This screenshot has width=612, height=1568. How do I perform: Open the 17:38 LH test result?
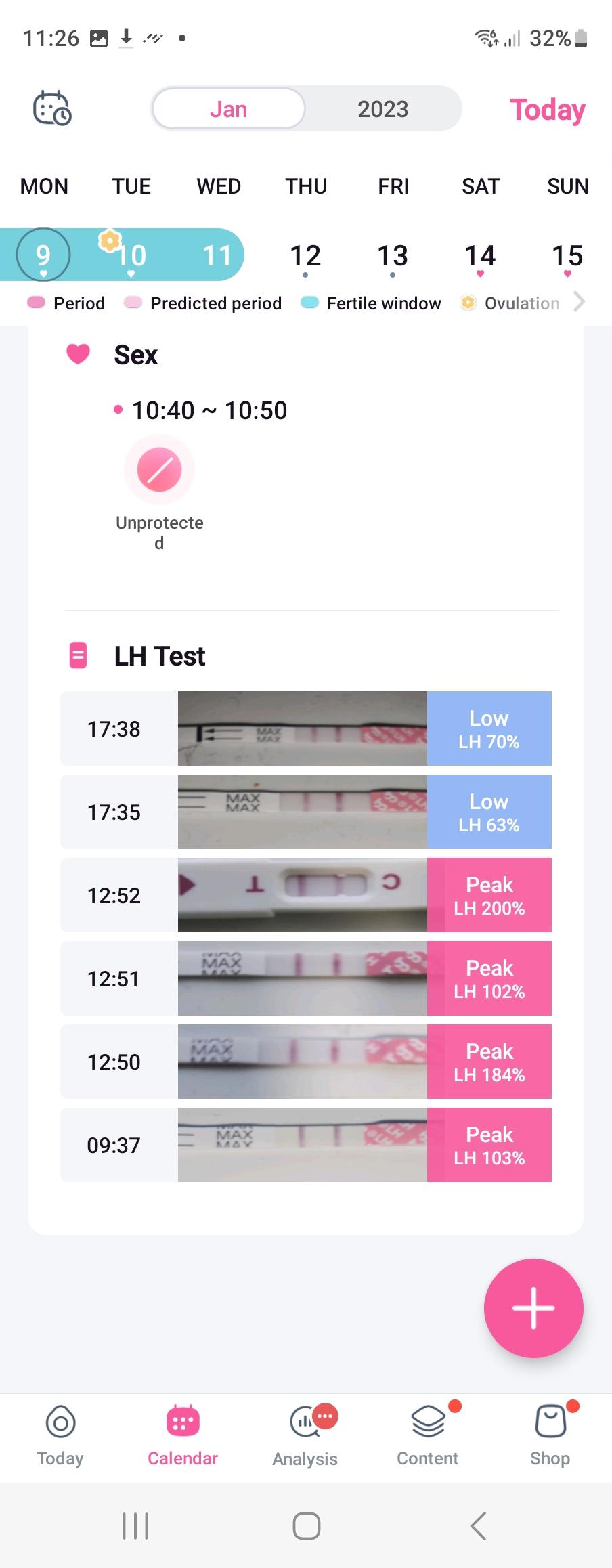[x=305, y=728]
